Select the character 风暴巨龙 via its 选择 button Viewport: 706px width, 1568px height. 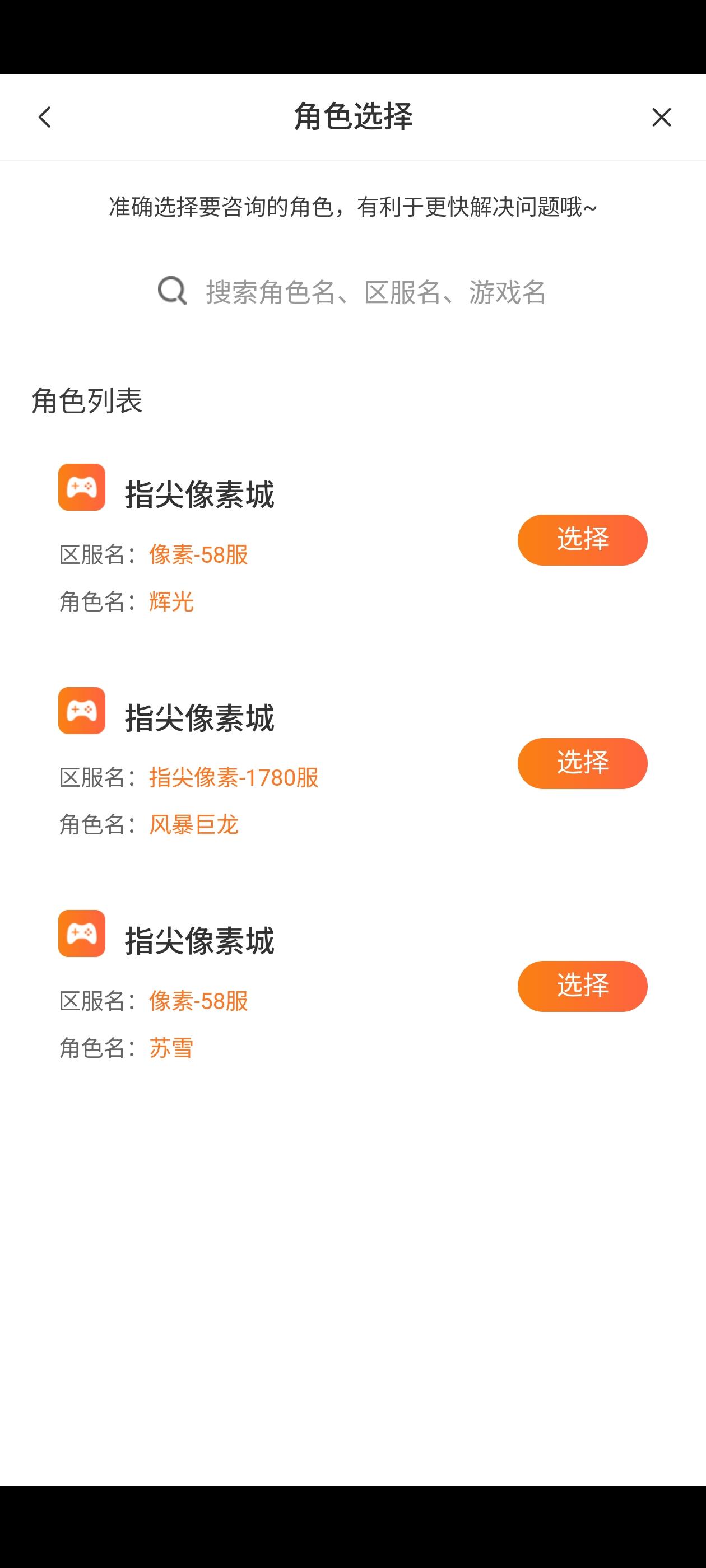pyautogui.click(x=582, y=763)
